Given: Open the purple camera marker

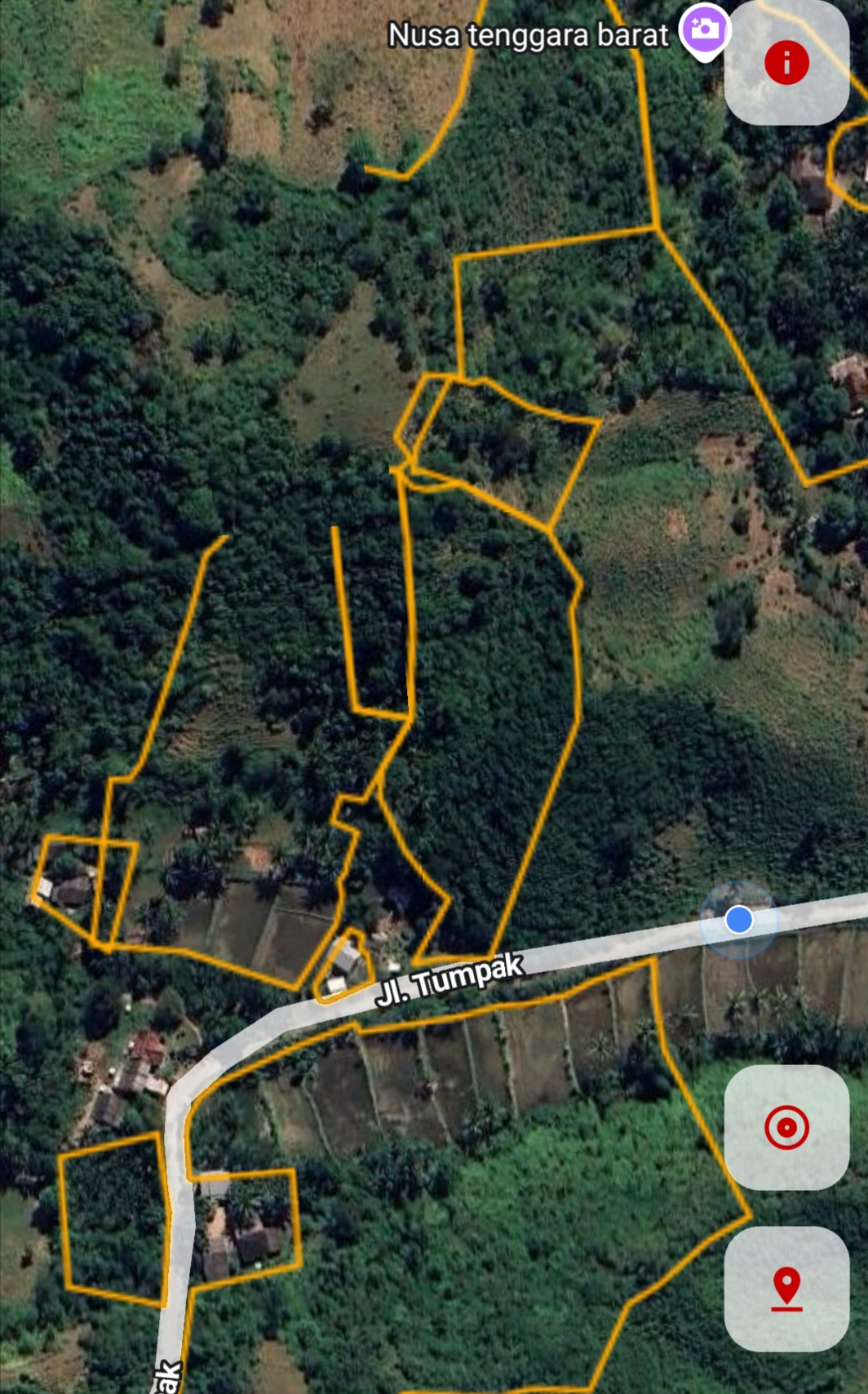Looking at the screenshot, I should tap(705, 30).
